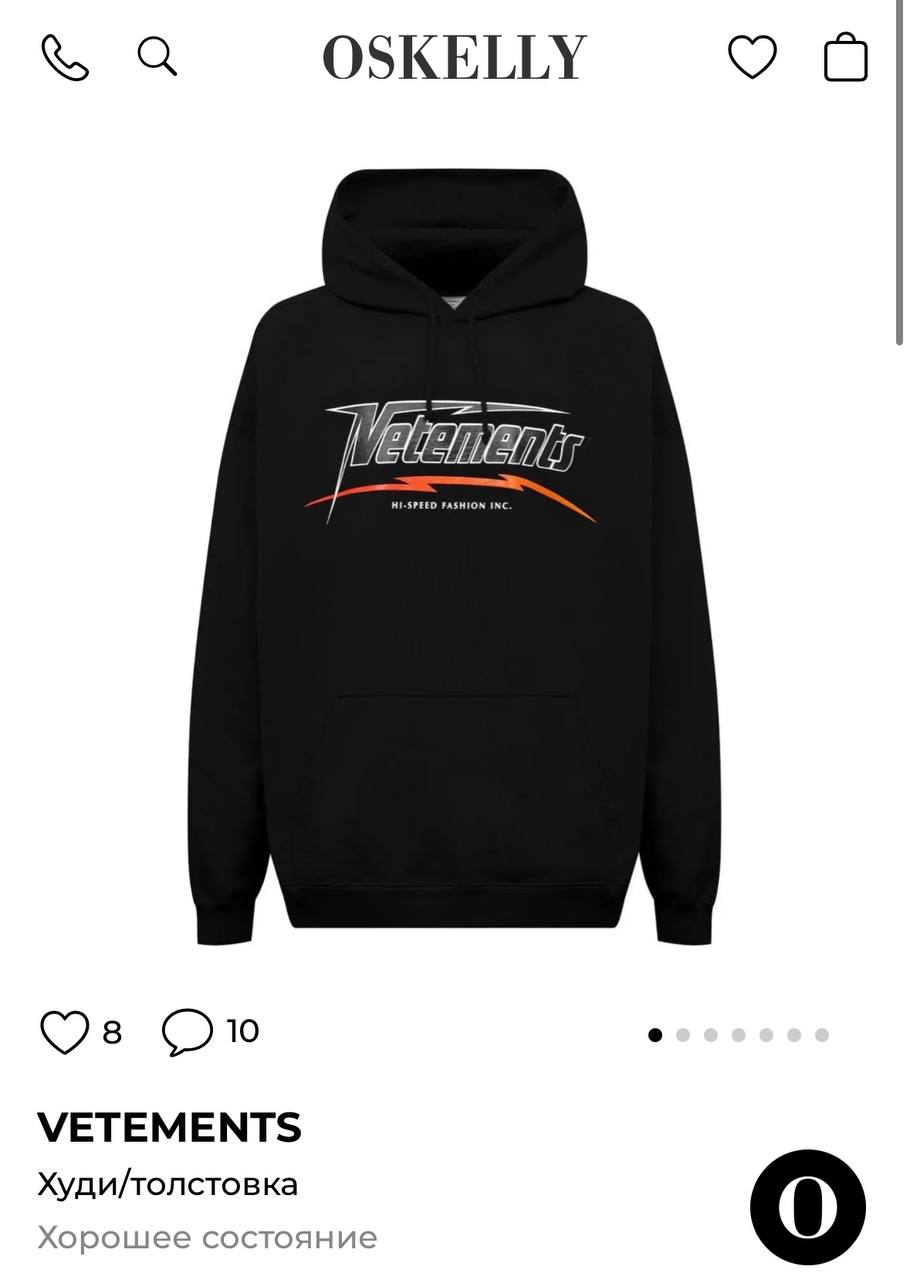Call support via the phone icon
The height and width of the screenshot is (1280, 910).
click(x=65, y=57)
